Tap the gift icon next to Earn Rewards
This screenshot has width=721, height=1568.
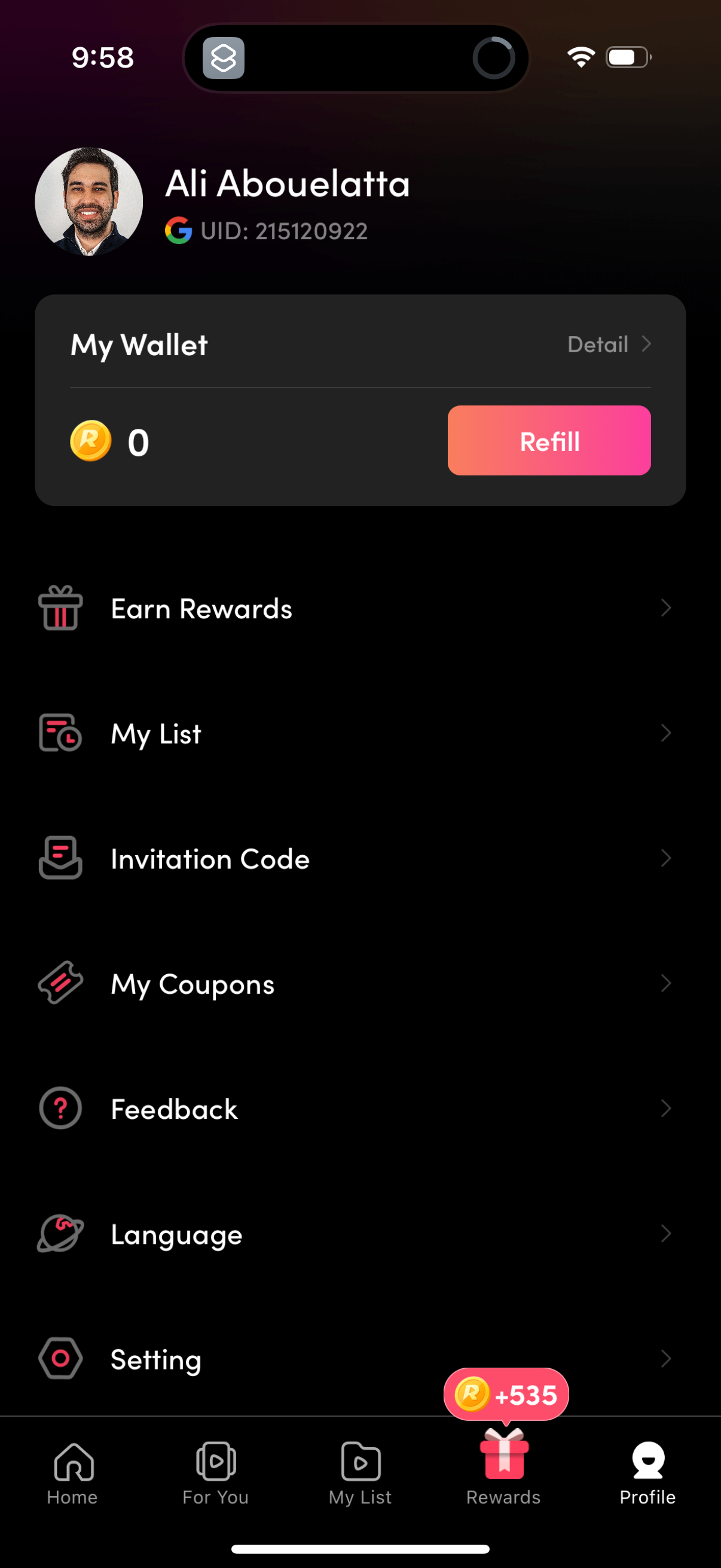tap(60, 608)
